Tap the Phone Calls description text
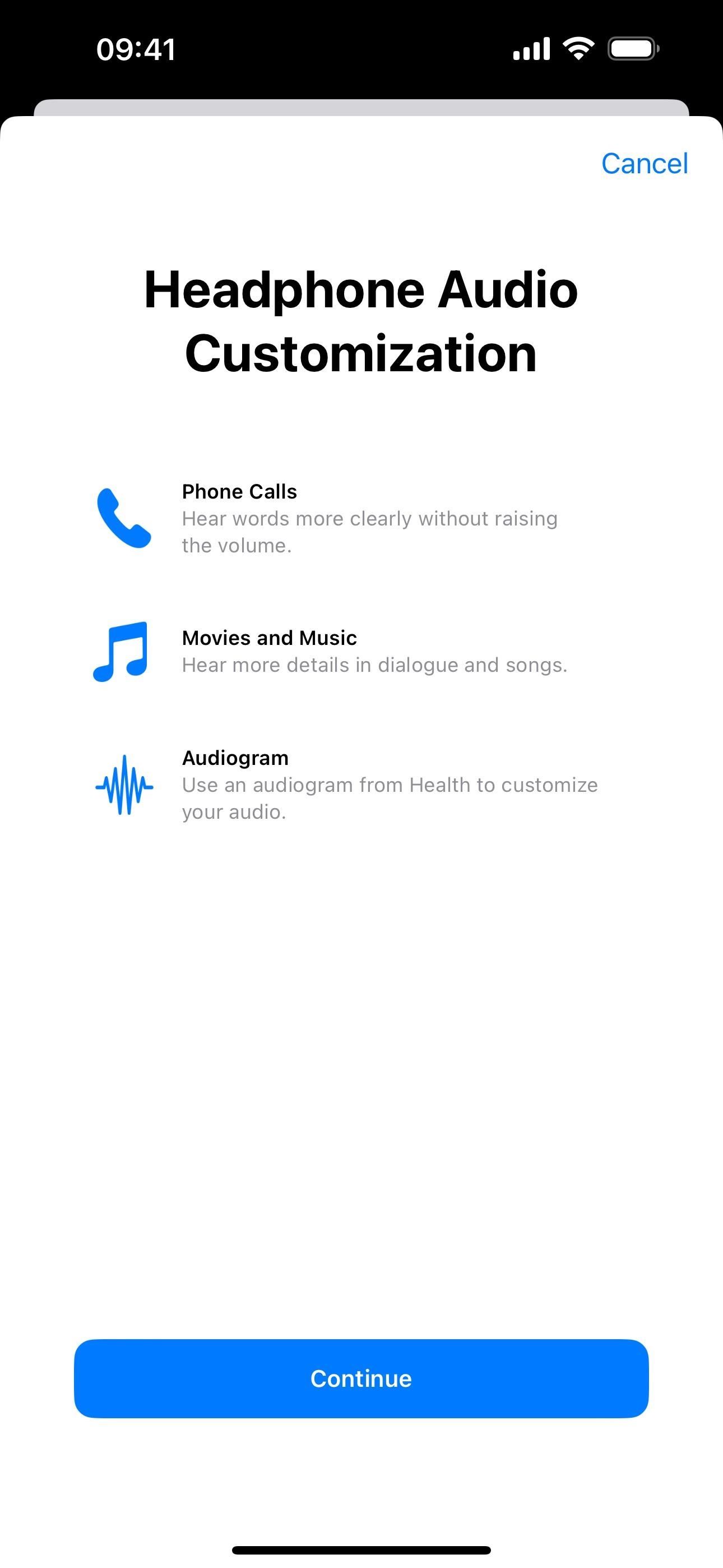 pyautogui.click(x=369, y=532)
